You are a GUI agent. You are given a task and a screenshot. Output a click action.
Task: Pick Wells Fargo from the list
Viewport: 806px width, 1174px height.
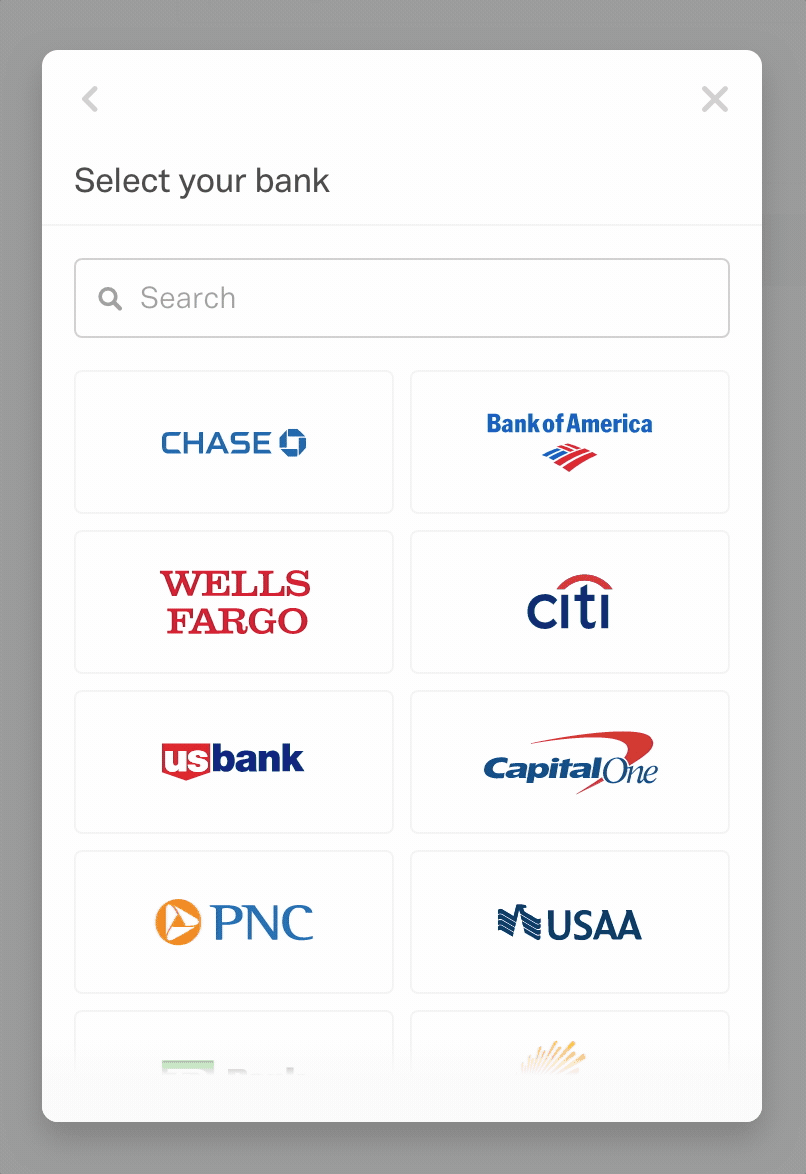(234, 602)
